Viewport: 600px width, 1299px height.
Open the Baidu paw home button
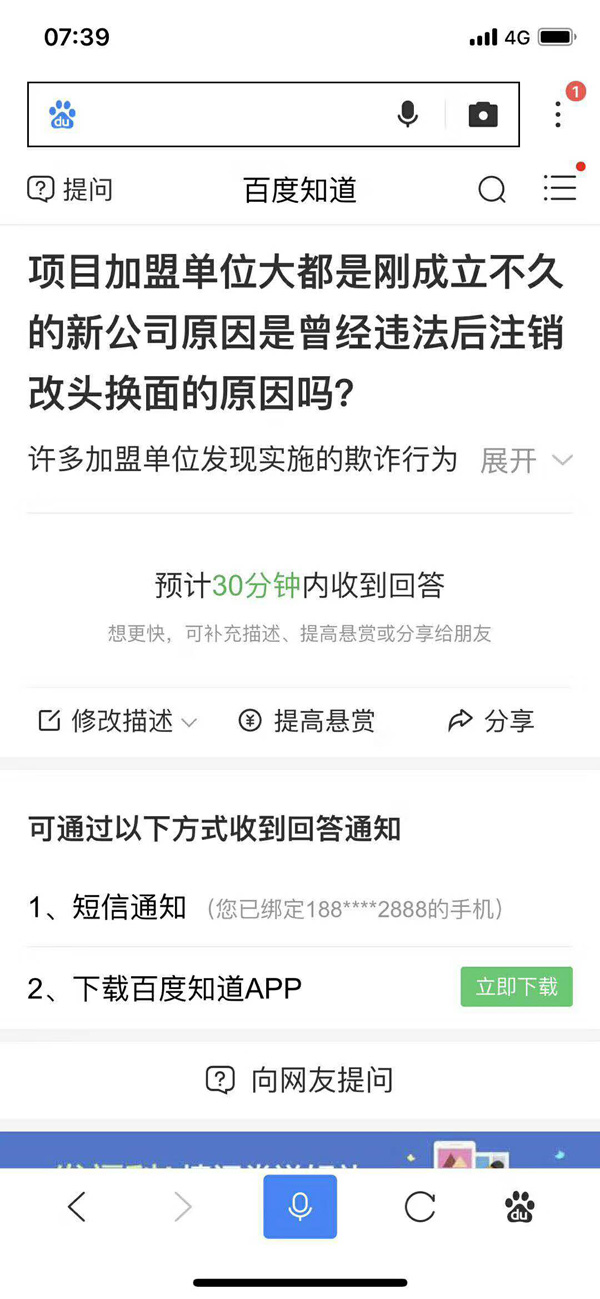(x=519, y=1207)
